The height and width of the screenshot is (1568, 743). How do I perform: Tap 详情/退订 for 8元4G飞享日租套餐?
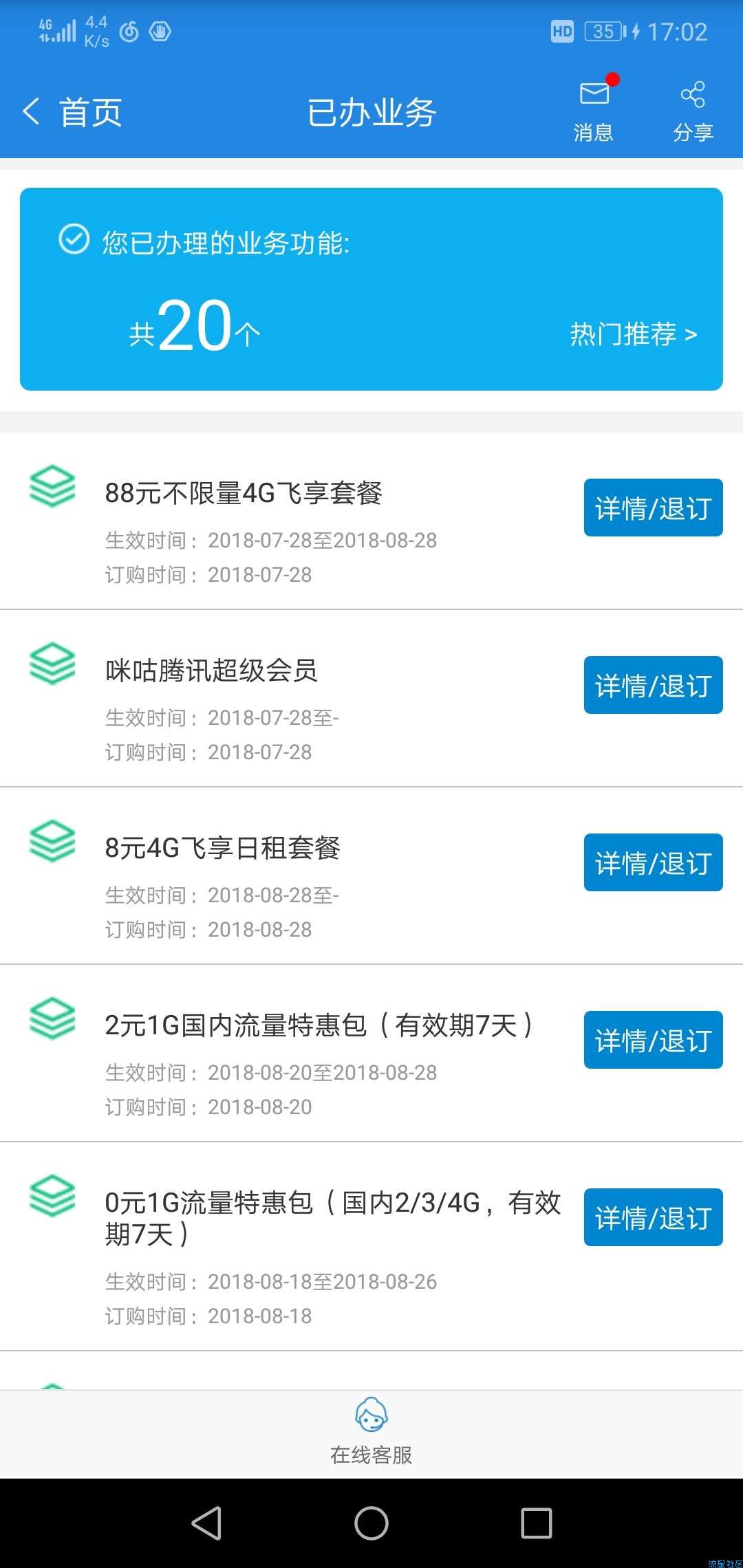(x=653, y=862)
